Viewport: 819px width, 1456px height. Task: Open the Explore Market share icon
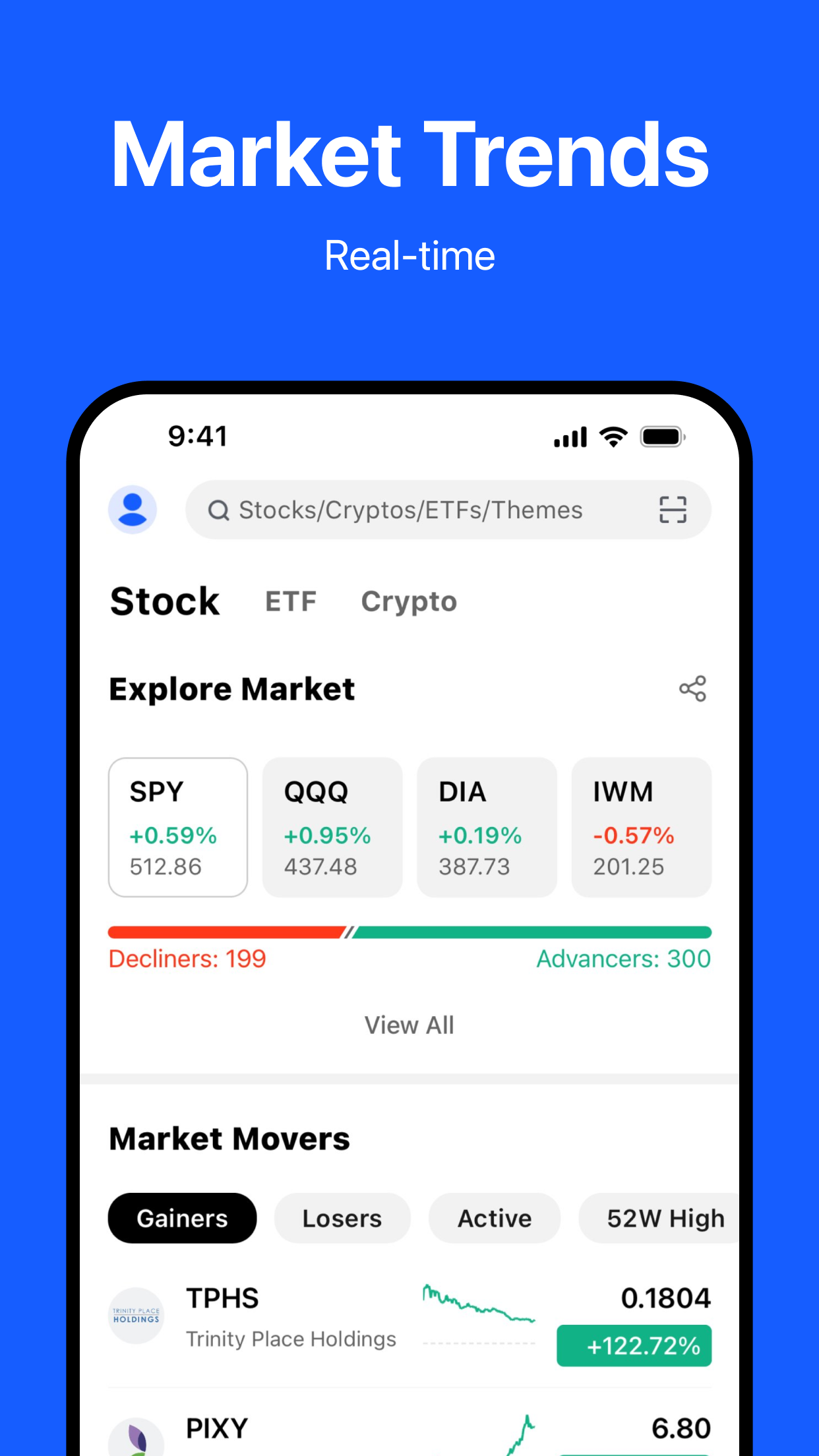pyautogui.click(x=692, y=688)
